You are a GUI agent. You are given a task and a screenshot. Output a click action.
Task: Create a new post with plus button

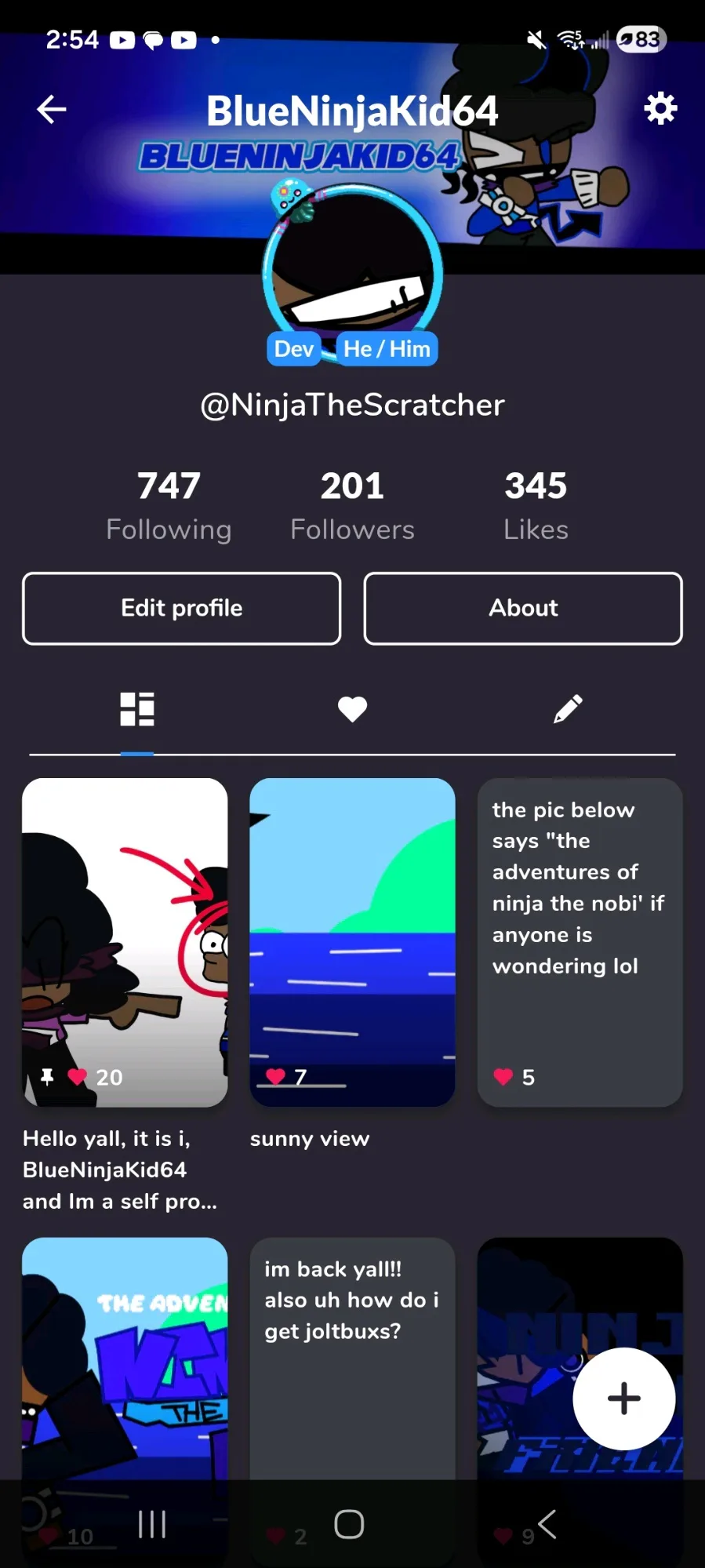pyautogui.click(x=623, y=1399)
